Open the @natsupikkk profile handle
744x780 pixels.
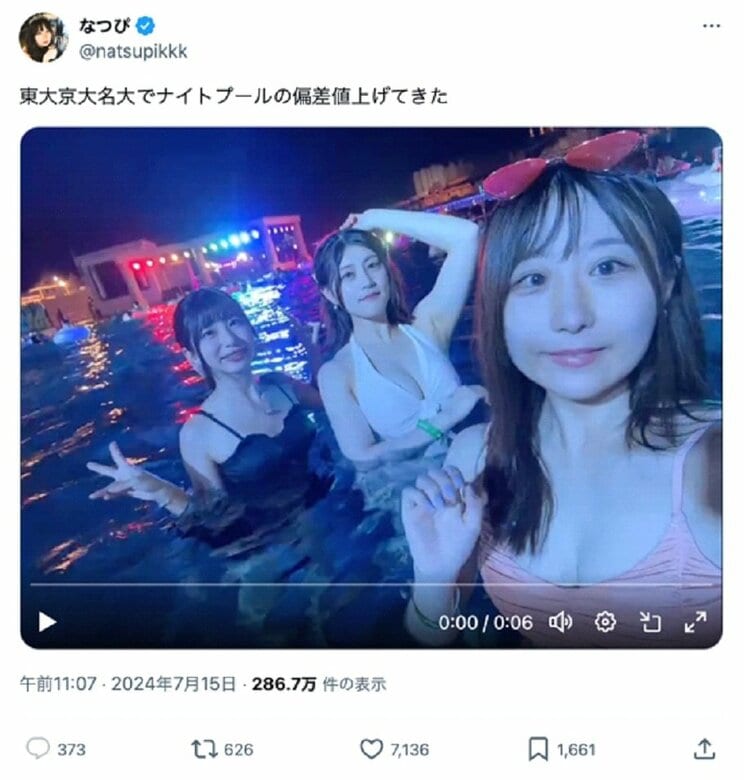(x=133, y=50)
